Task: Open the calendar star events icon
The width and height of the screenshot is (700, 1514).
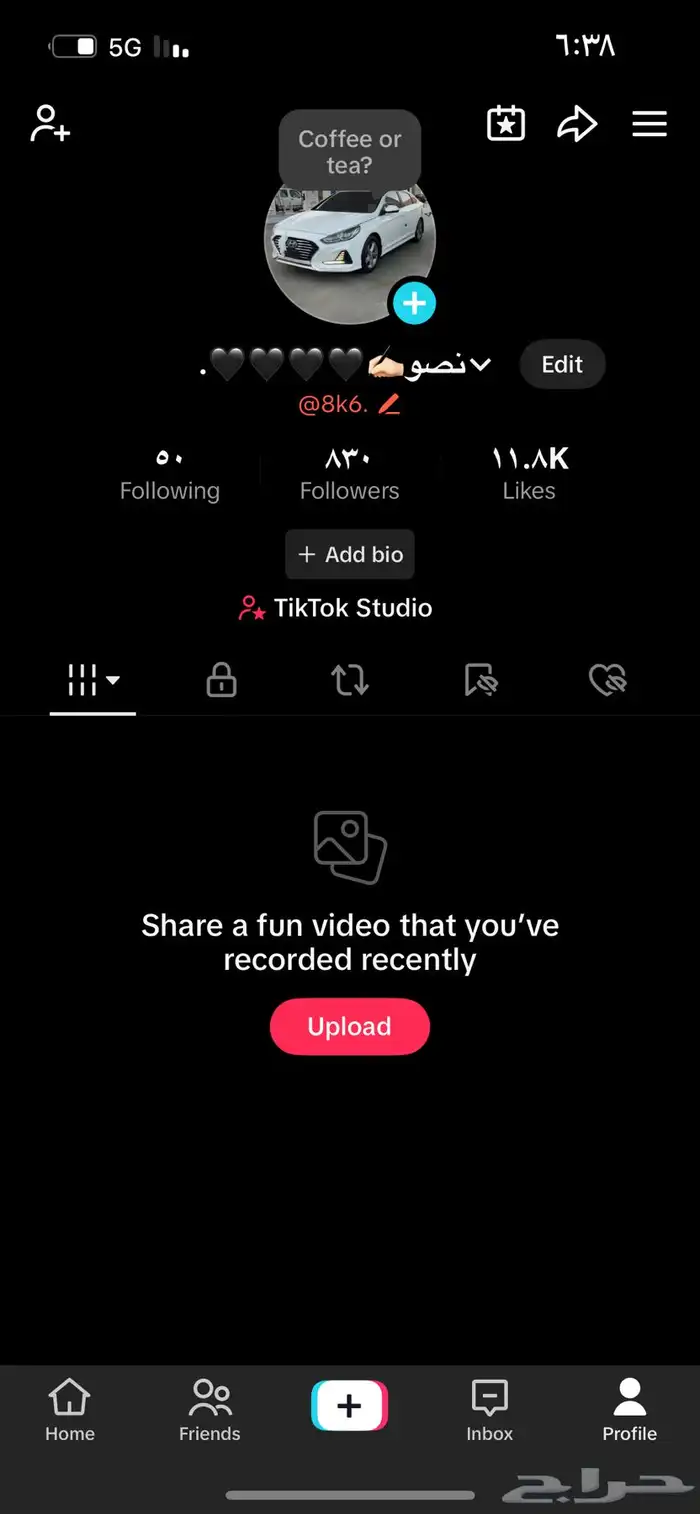Action: coord(506,124)
